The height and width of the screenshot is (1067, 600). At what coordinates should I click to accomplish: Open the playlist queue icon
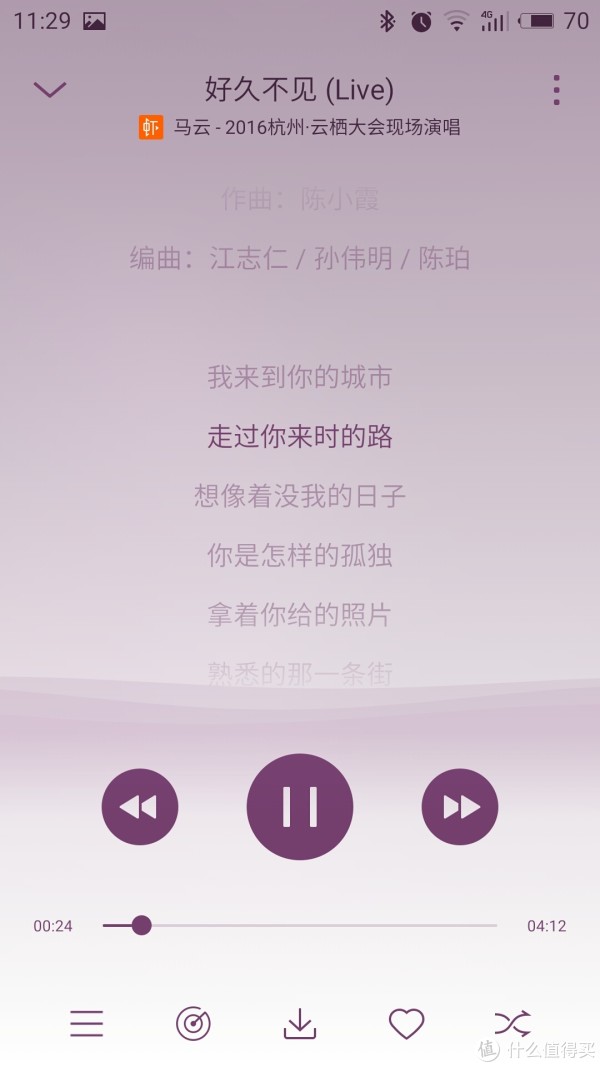(86, 1023)
